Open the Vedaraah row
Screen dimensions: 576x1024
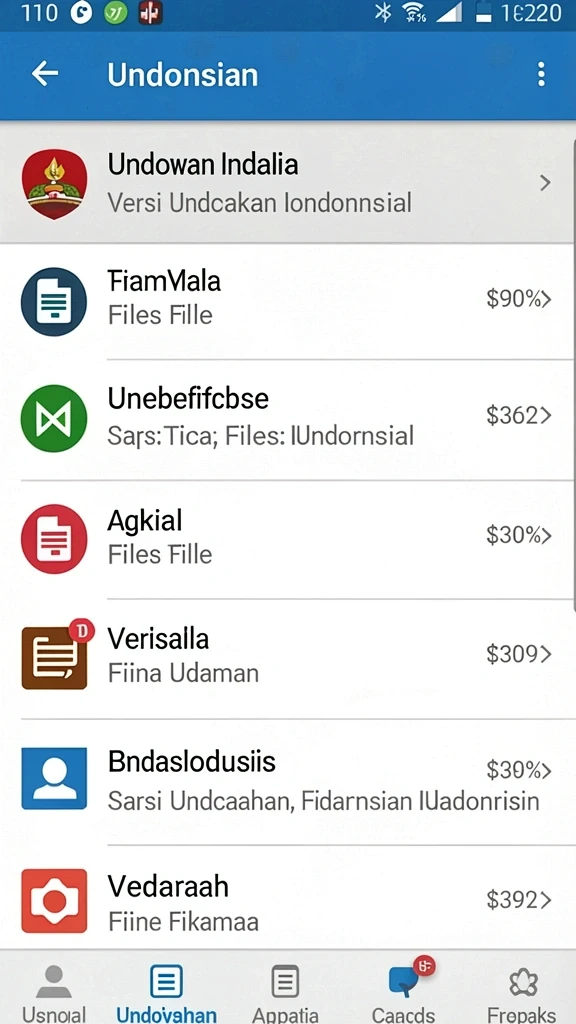pyautogui.click(x=288, y=899)
